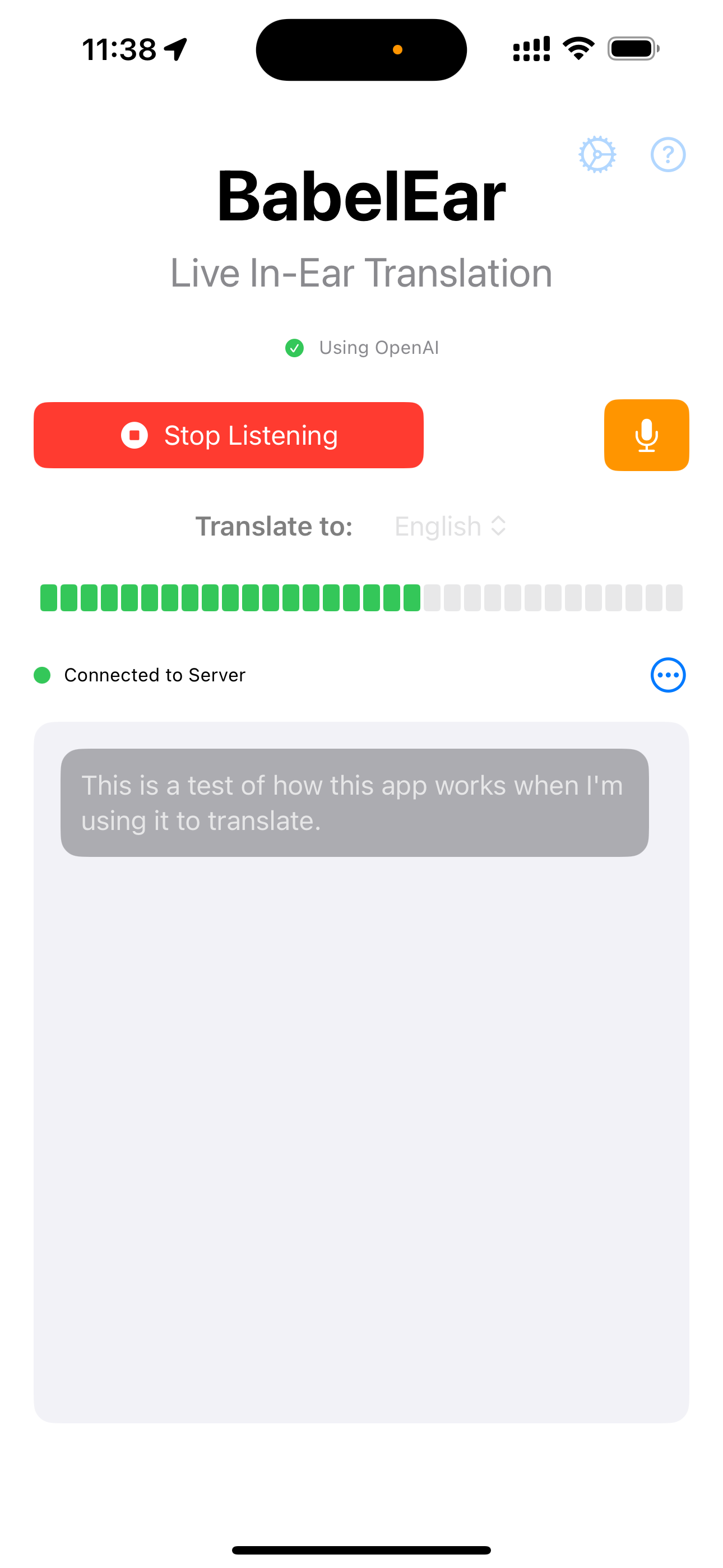Open the help question mark
723x1568 pixels.
click(668, 155)
